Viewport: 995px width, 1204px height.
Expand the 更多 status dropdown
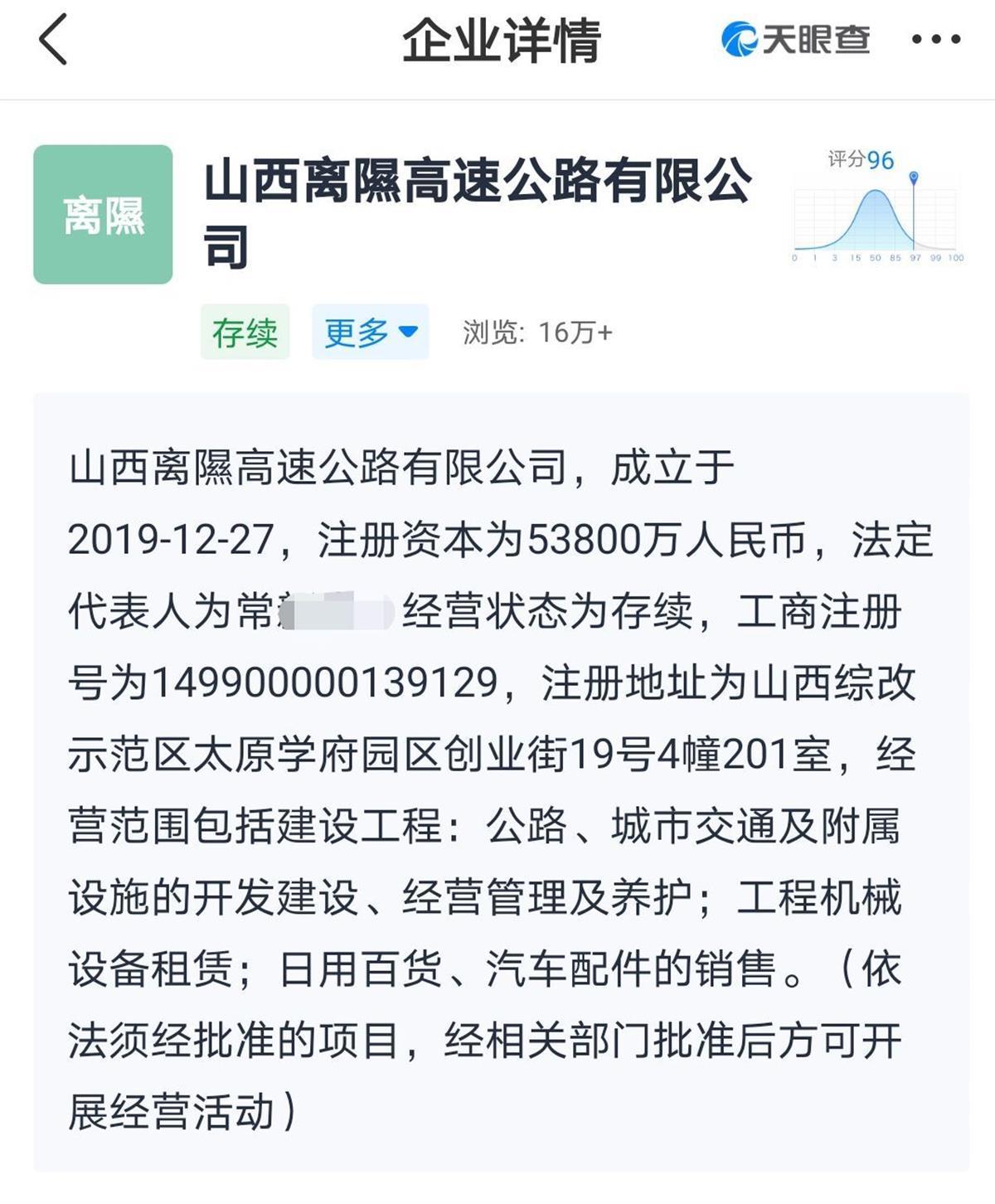point(370,333)
